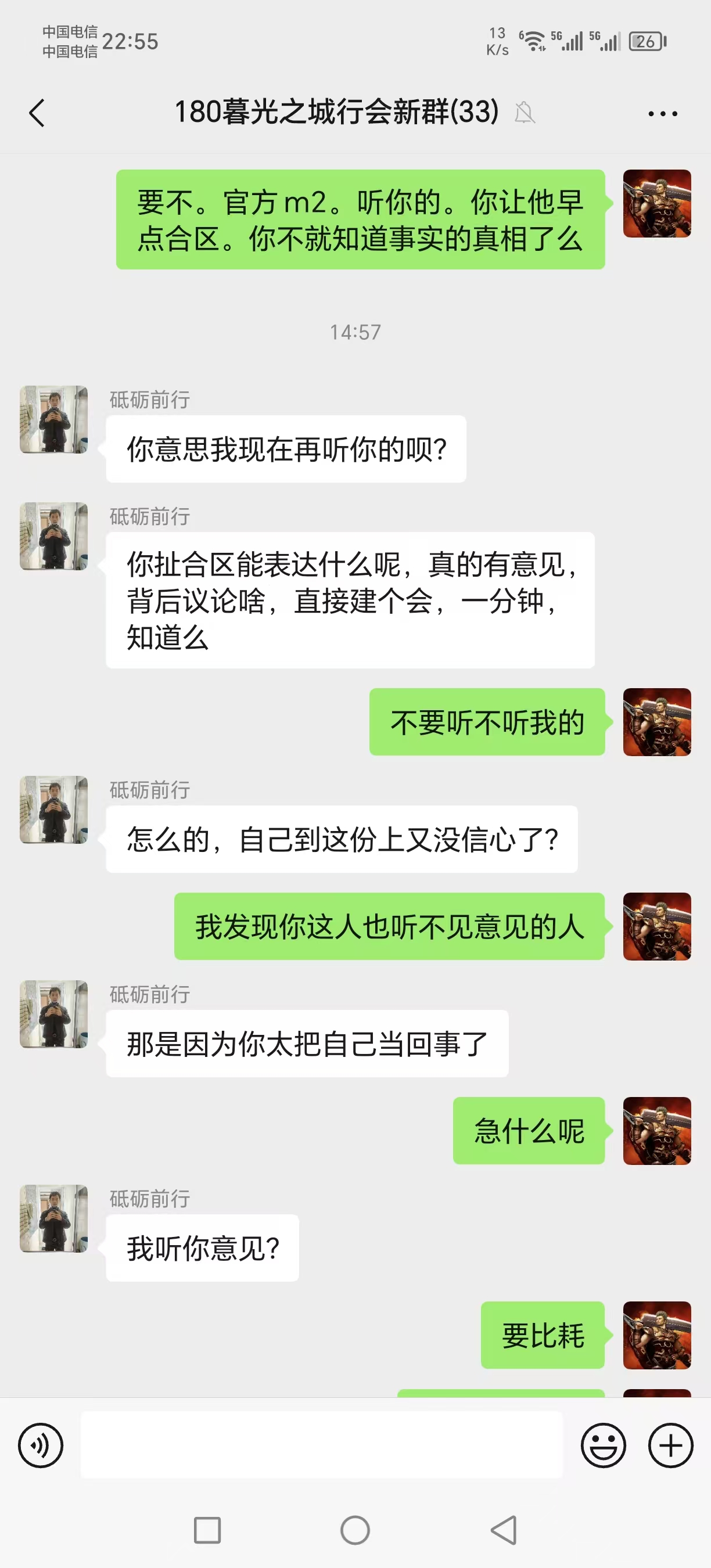Switch to voice message input
The width and height of the screenshot is (711, 1568).
click(x=41, y=1445)
